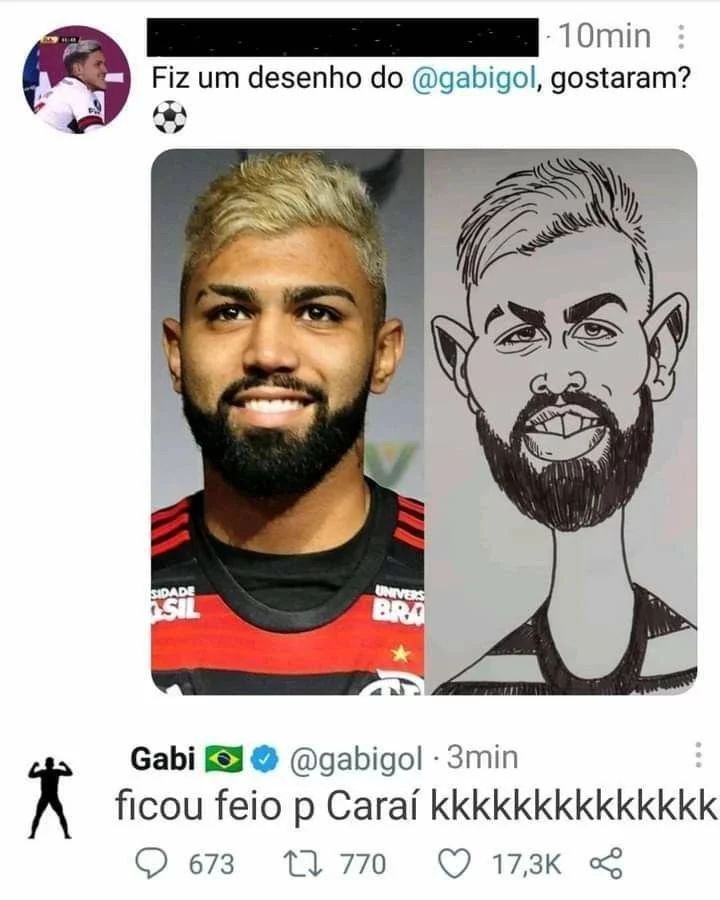Share Gabi's reply
Viewport: 720px width, 900px height.
tap(606, 862)
